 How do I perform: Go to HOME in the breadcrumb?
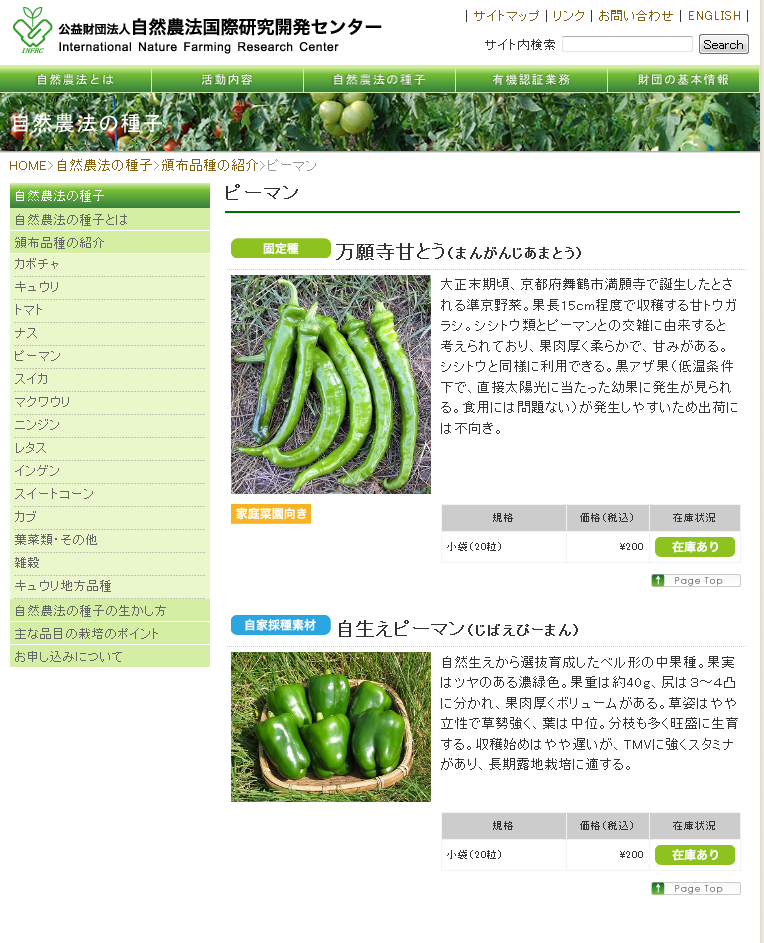tap(28, 166)
